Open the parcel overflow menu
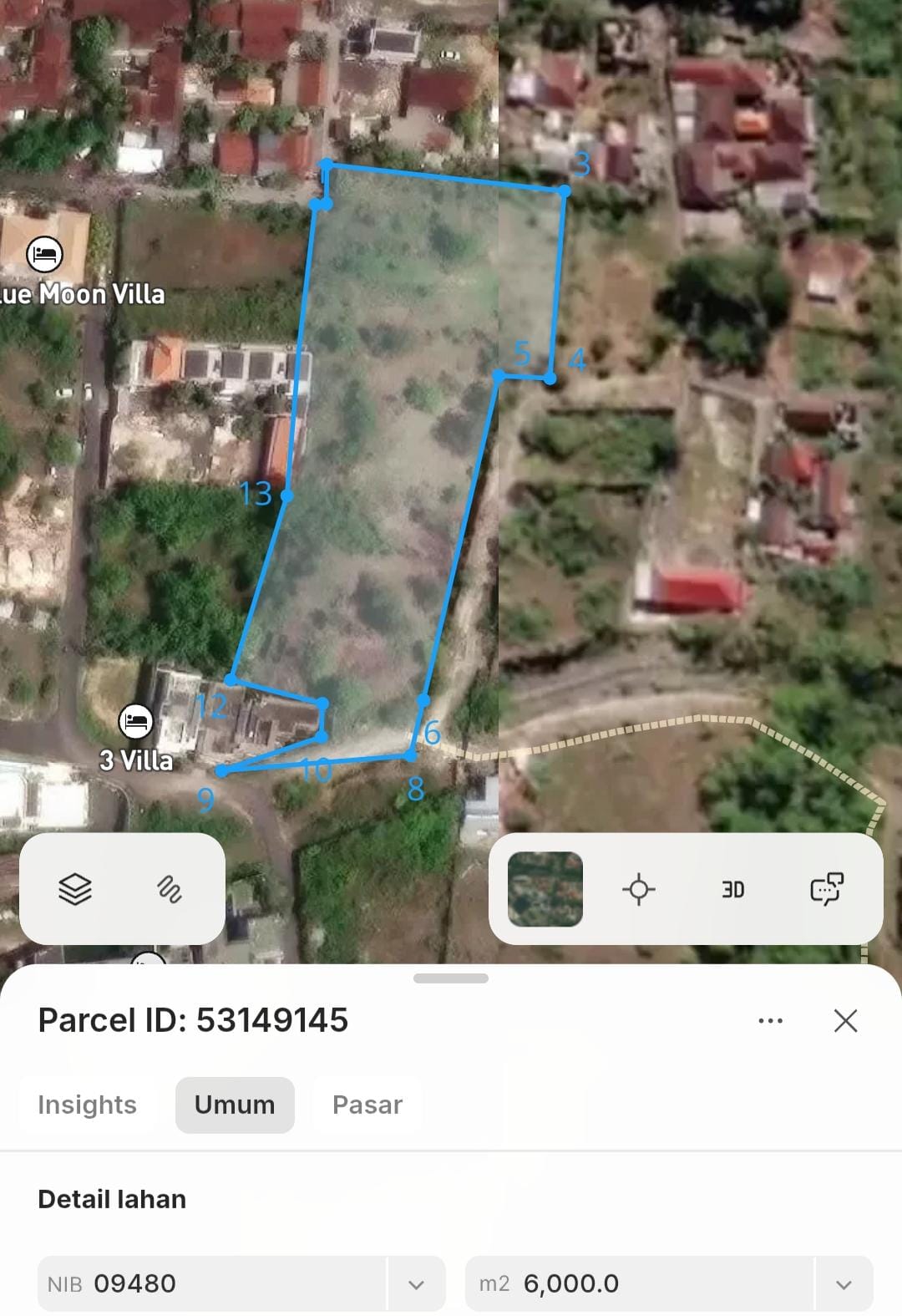Viewport: 902px width, 1316px height. (x=770, y=1020)
